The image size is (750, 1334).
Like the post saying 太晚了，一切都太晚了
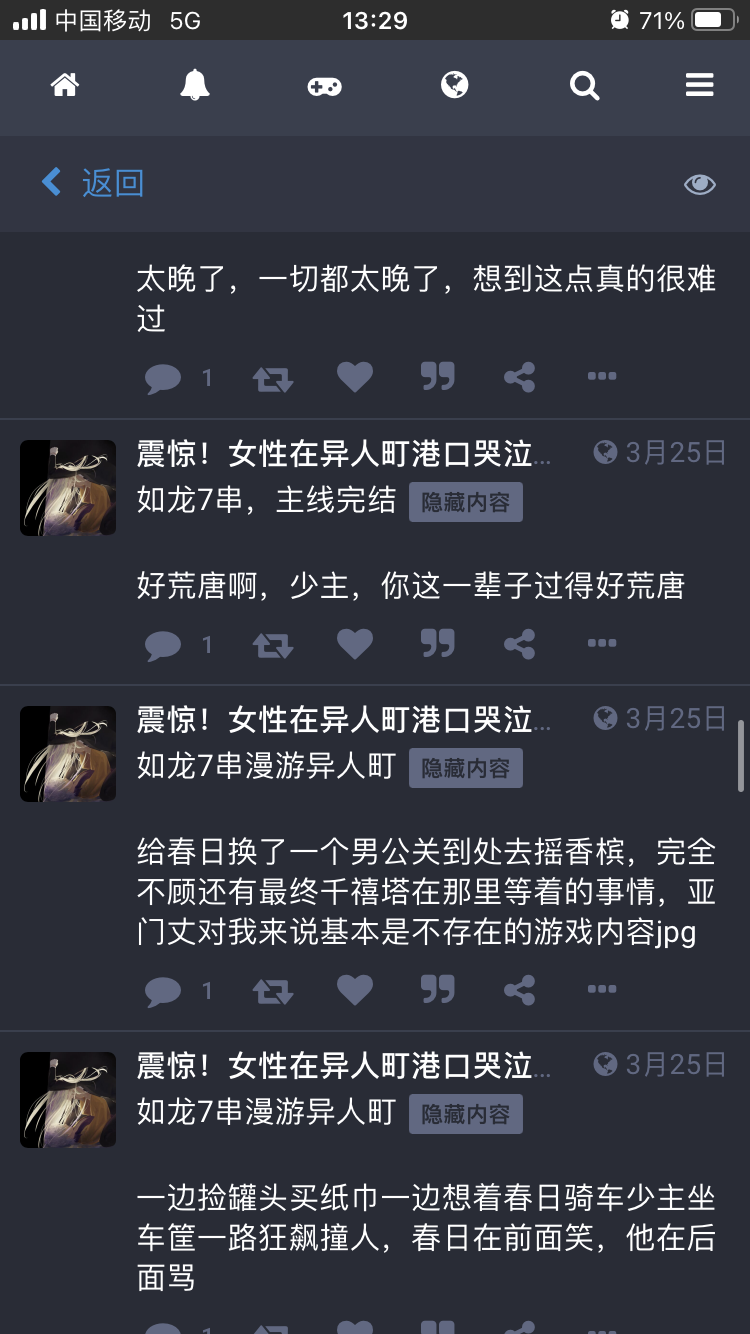tap(354, 377)
